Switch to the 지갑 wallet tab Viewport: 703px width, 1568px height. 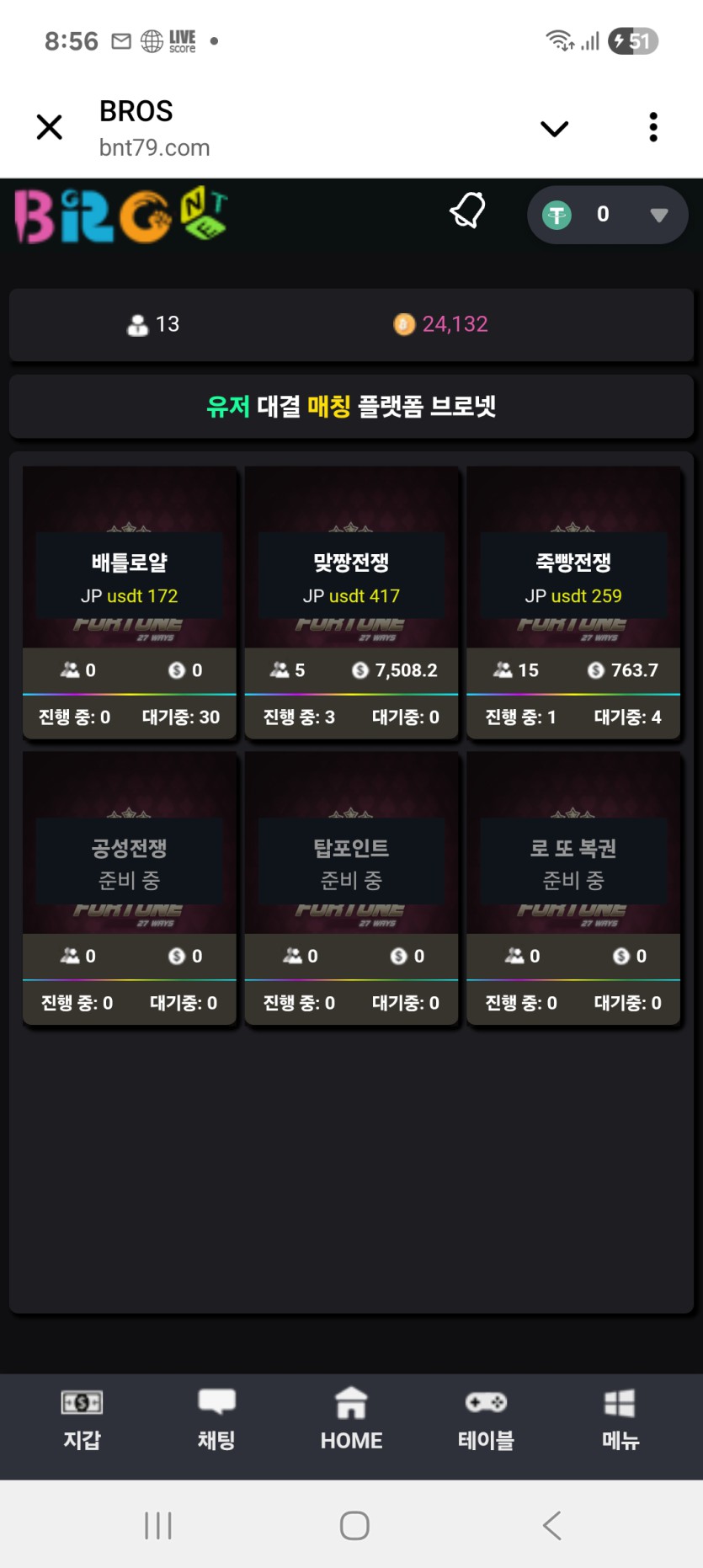[x=82, y=1421]
